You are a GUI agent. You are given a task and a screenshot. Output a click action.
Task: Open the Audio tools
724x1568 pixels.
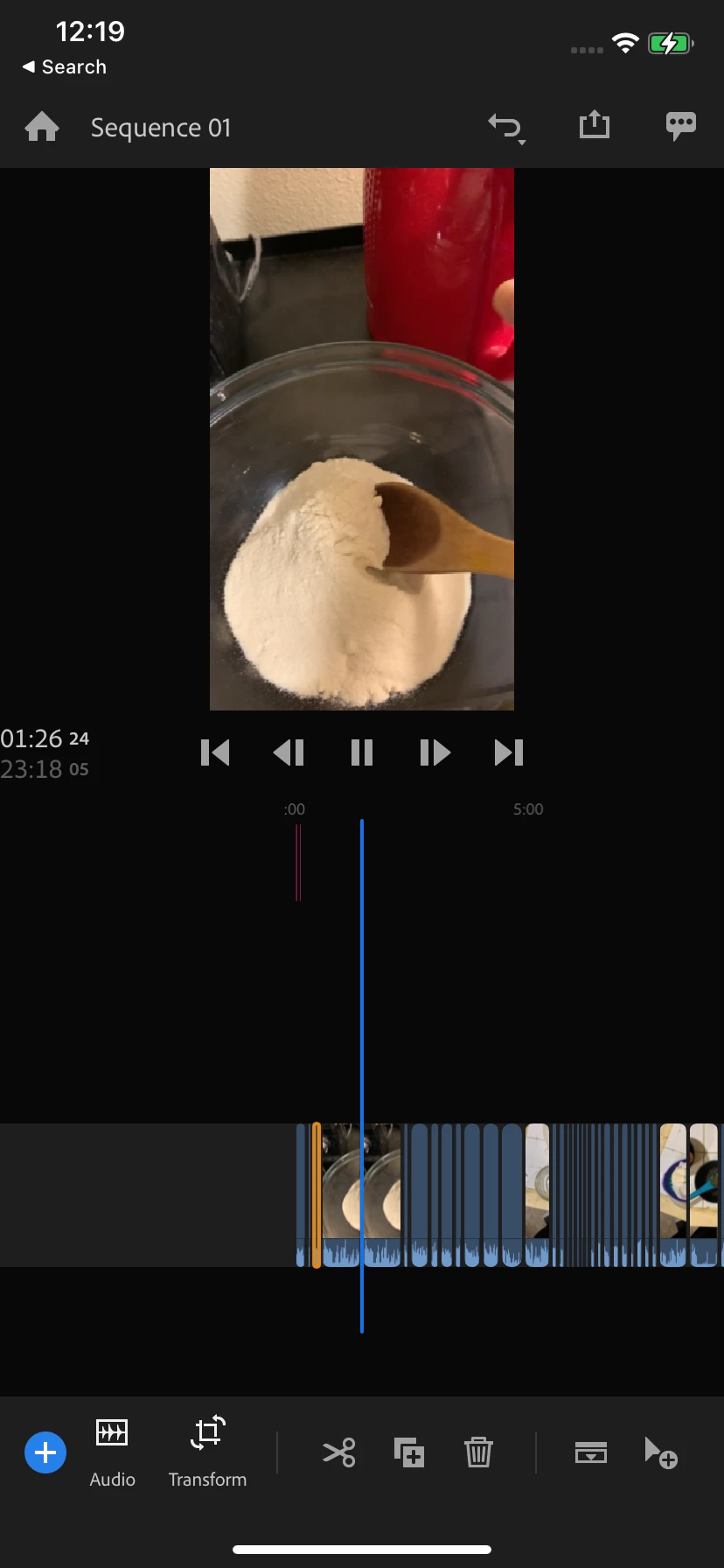[x=112, y=1452]
